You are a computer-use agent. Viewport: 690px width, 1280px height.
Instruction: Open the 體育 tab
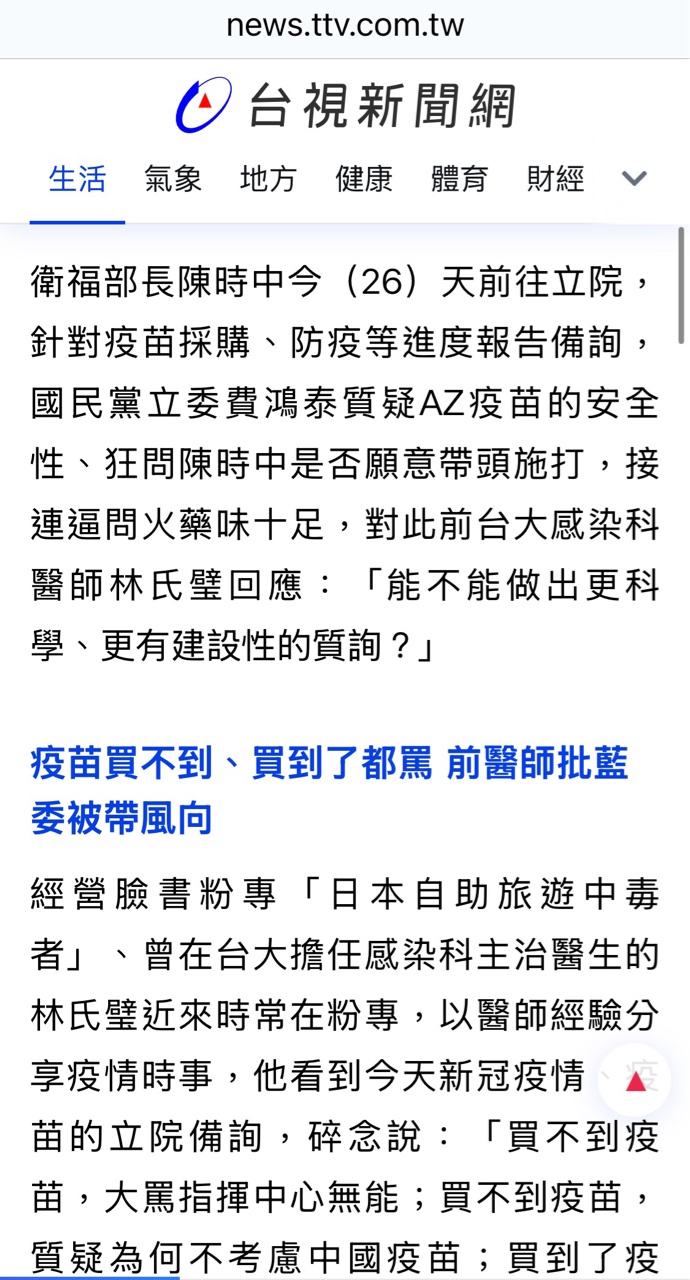point(460,180)
